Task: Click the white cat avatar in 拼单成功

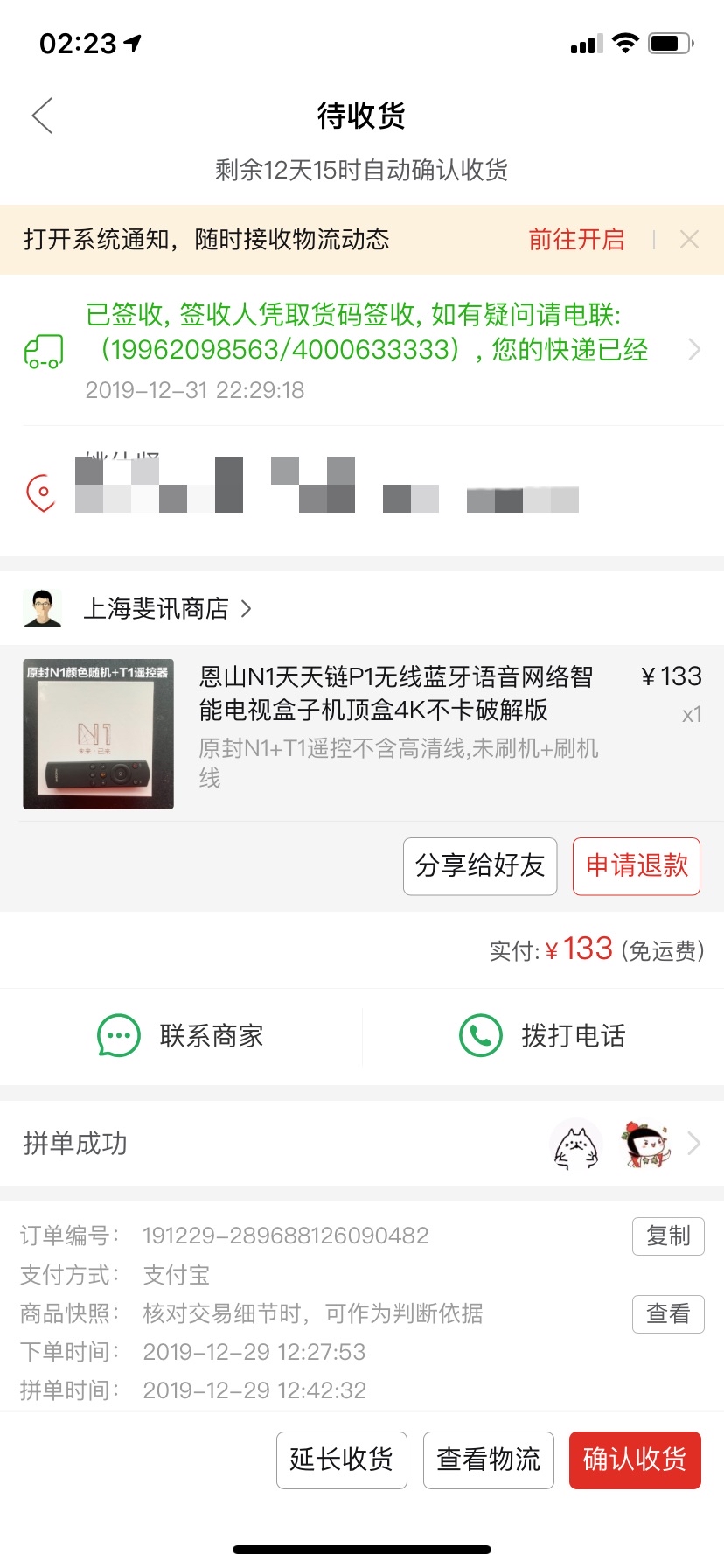Action: click(576, 1144)
